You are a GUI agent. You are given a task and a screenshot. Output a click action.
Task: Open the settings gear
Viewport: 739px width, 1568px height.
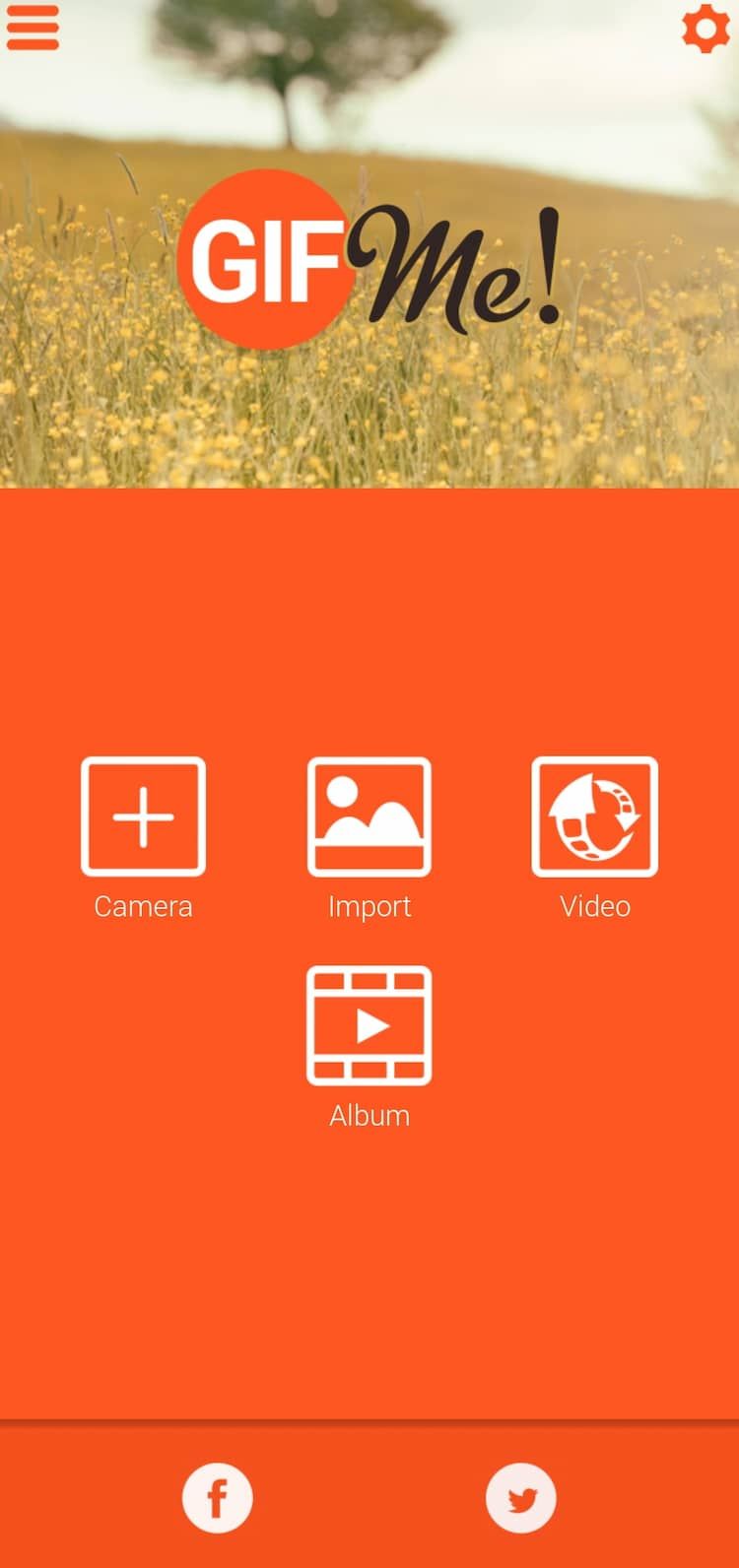coord(706,29)
